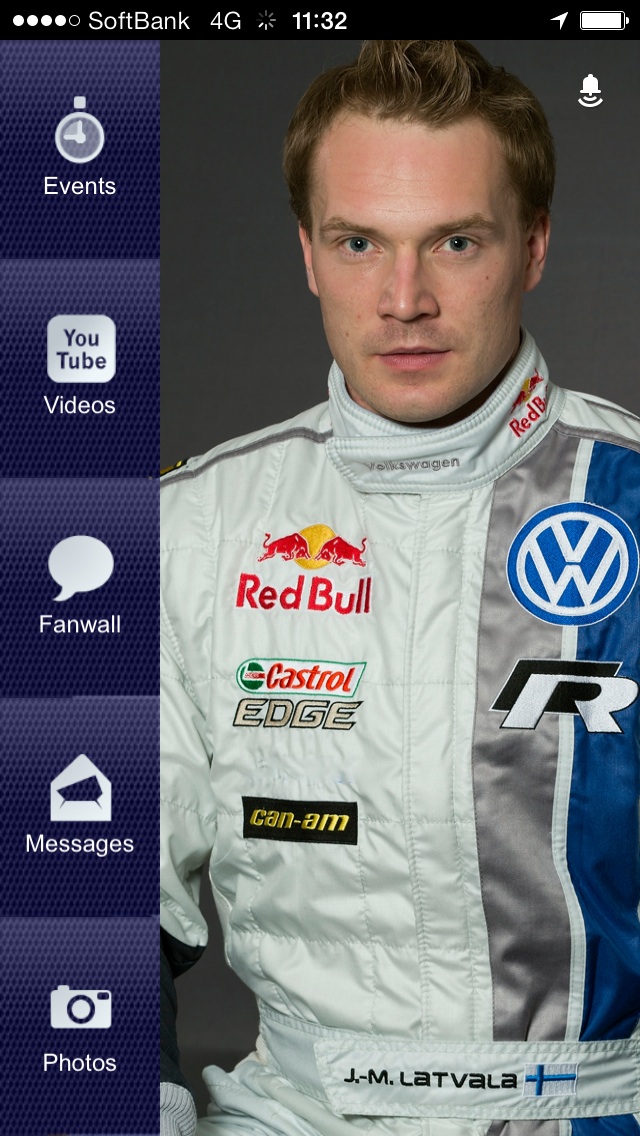640x1136 pixels.
Task: Go to the YouTube Videos section
Action: point(80,367)
